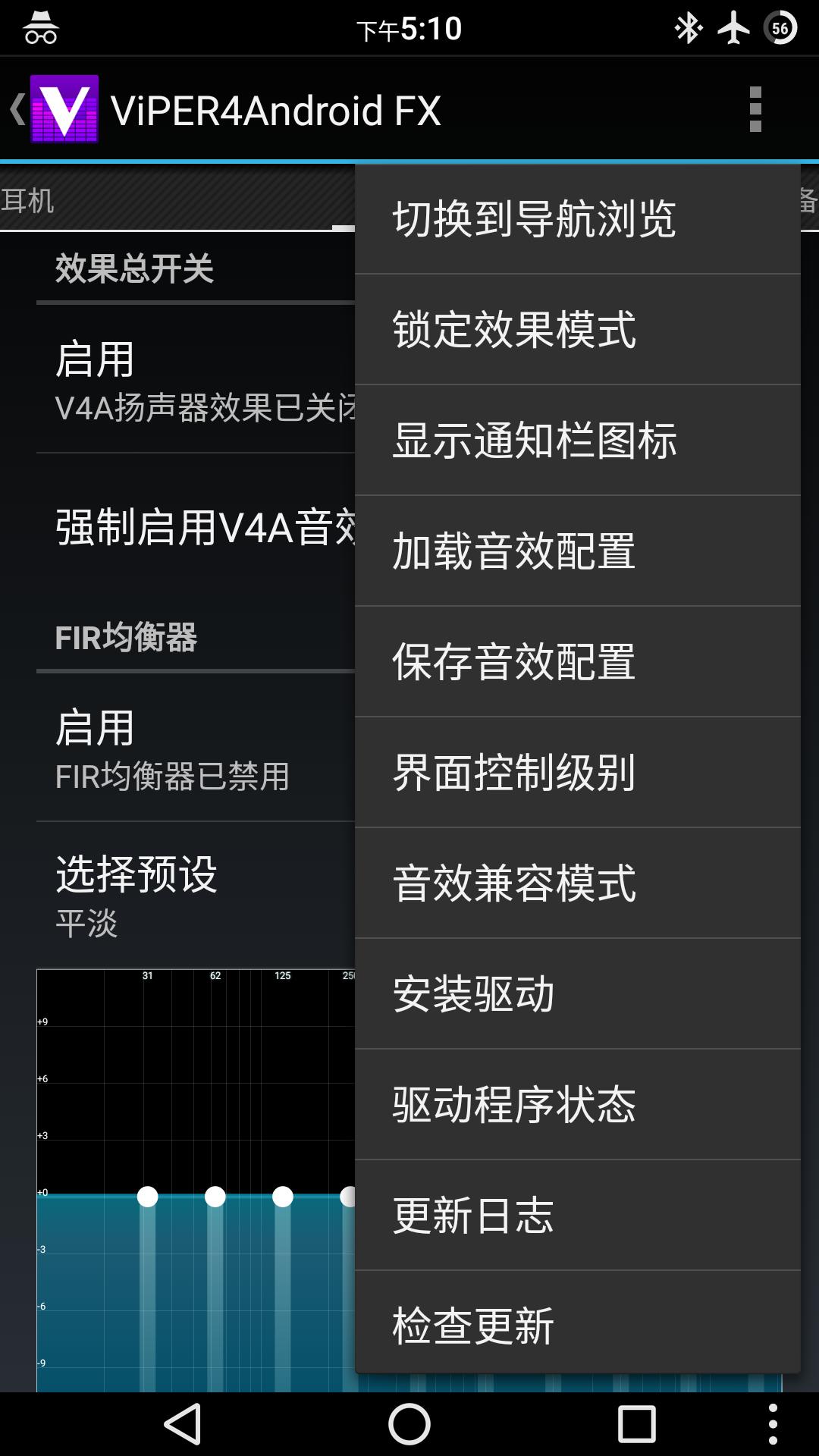This screenshot has height=1456, width=819.
Task: Tap the incognito icon in the status bar
Action: tap(42, 28)
